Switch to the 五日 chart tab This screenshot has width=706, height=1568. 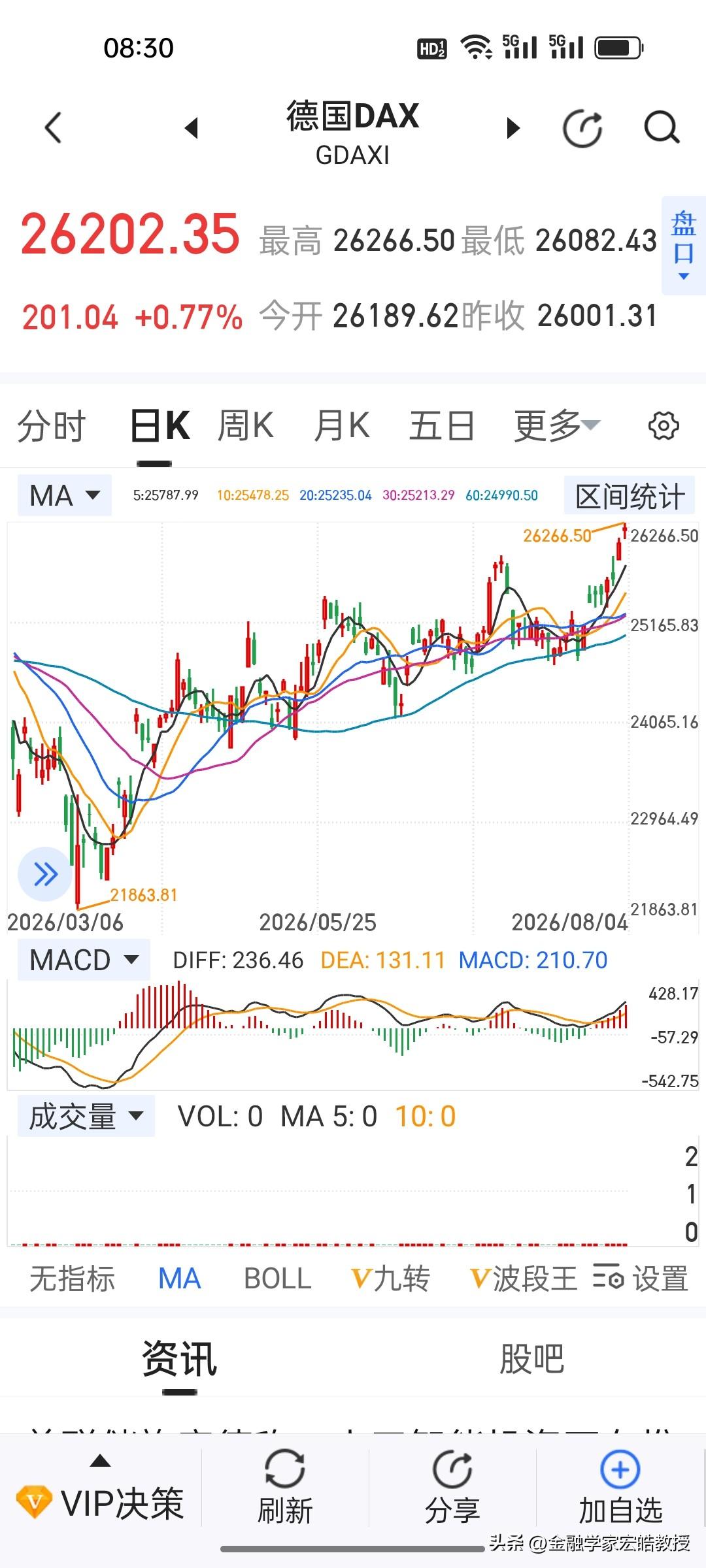tap(442, 426)
